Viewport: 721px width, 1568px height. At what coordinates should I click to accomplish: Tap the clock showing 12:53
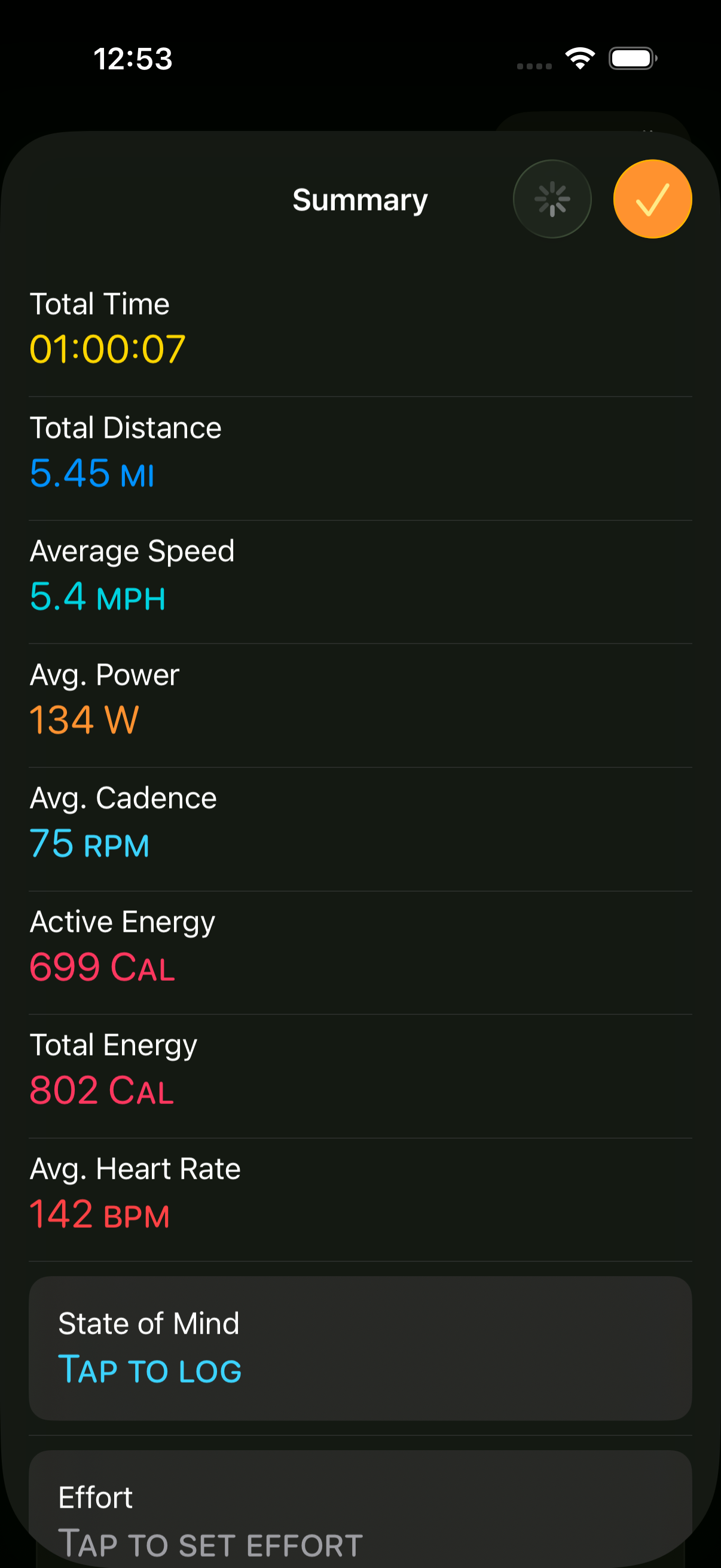(133, 58)
